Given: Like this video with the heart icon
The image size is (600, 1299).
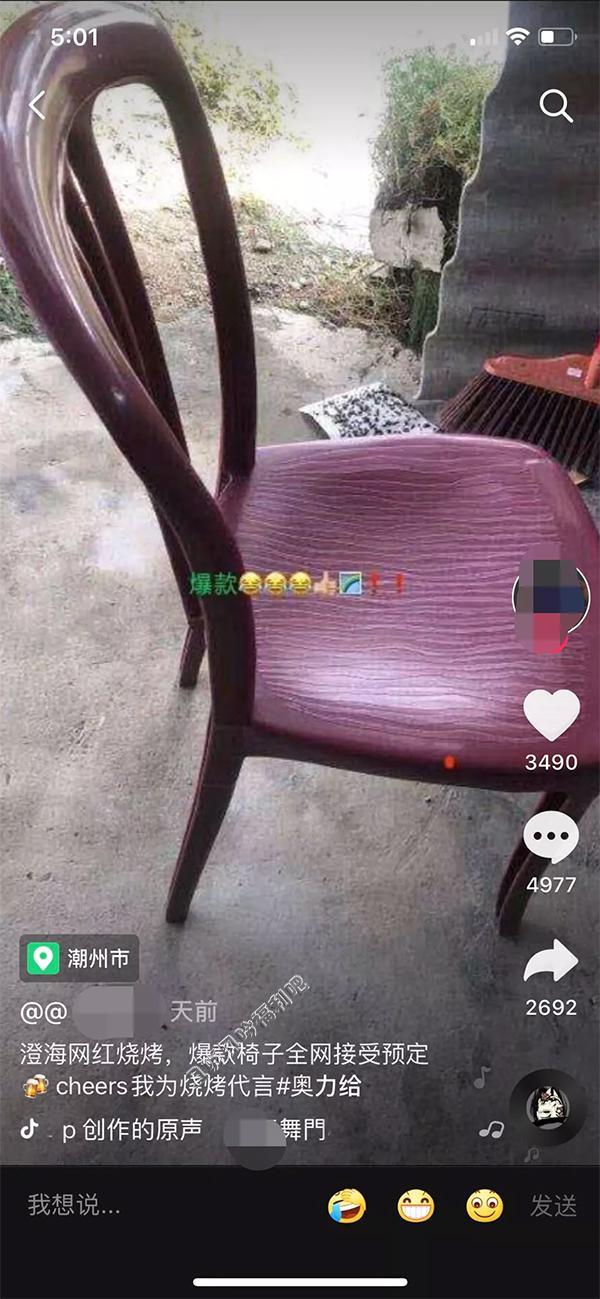Looking at the screenshot, I should (551, 716).
